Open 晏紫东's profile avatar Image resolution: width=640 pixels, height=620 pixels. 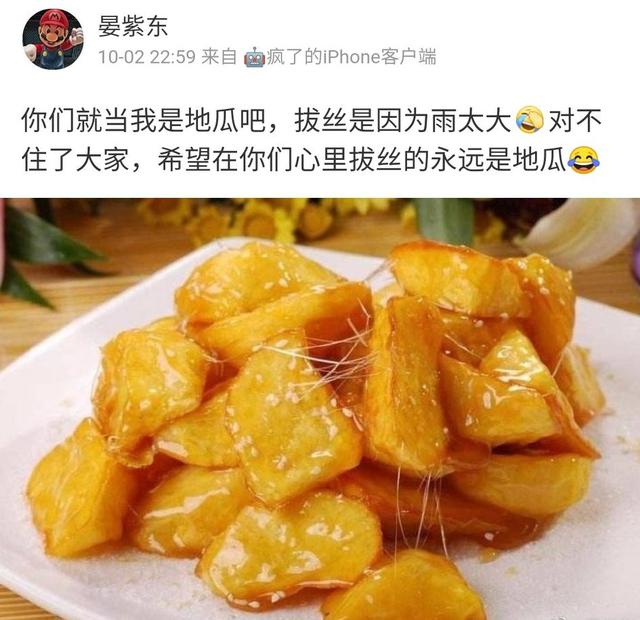52,39
